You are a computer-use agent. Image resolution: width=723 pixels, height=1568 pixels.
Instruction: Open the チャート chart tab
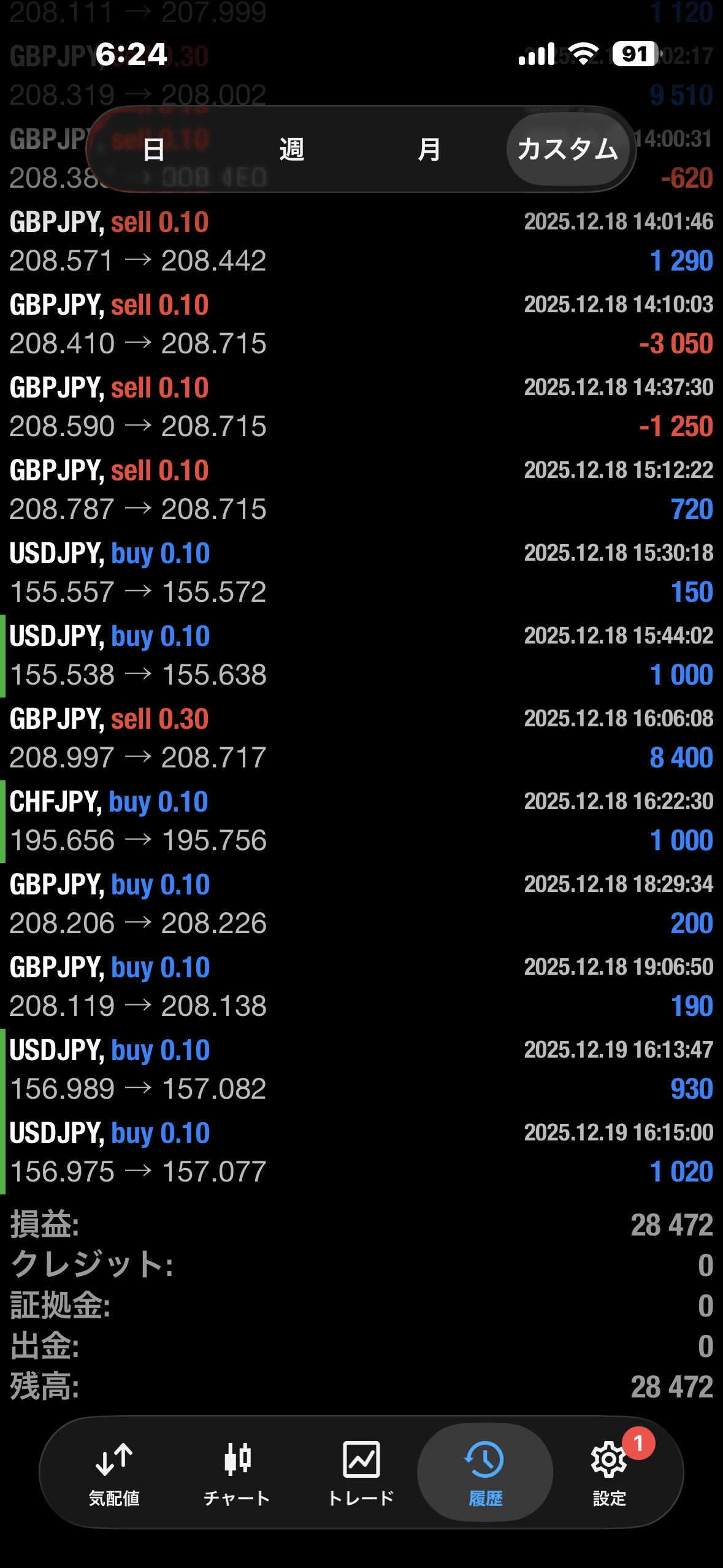click(x=237, y=1472)
